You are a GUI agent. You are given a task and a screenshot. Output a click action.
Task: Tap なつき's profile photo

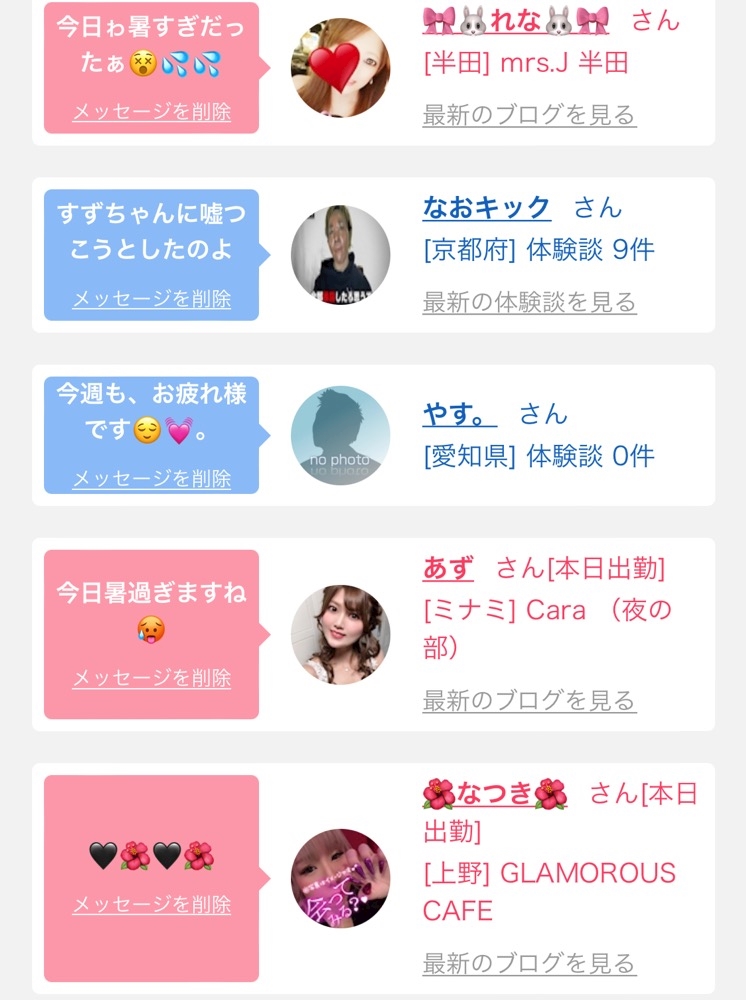(340, 878)
